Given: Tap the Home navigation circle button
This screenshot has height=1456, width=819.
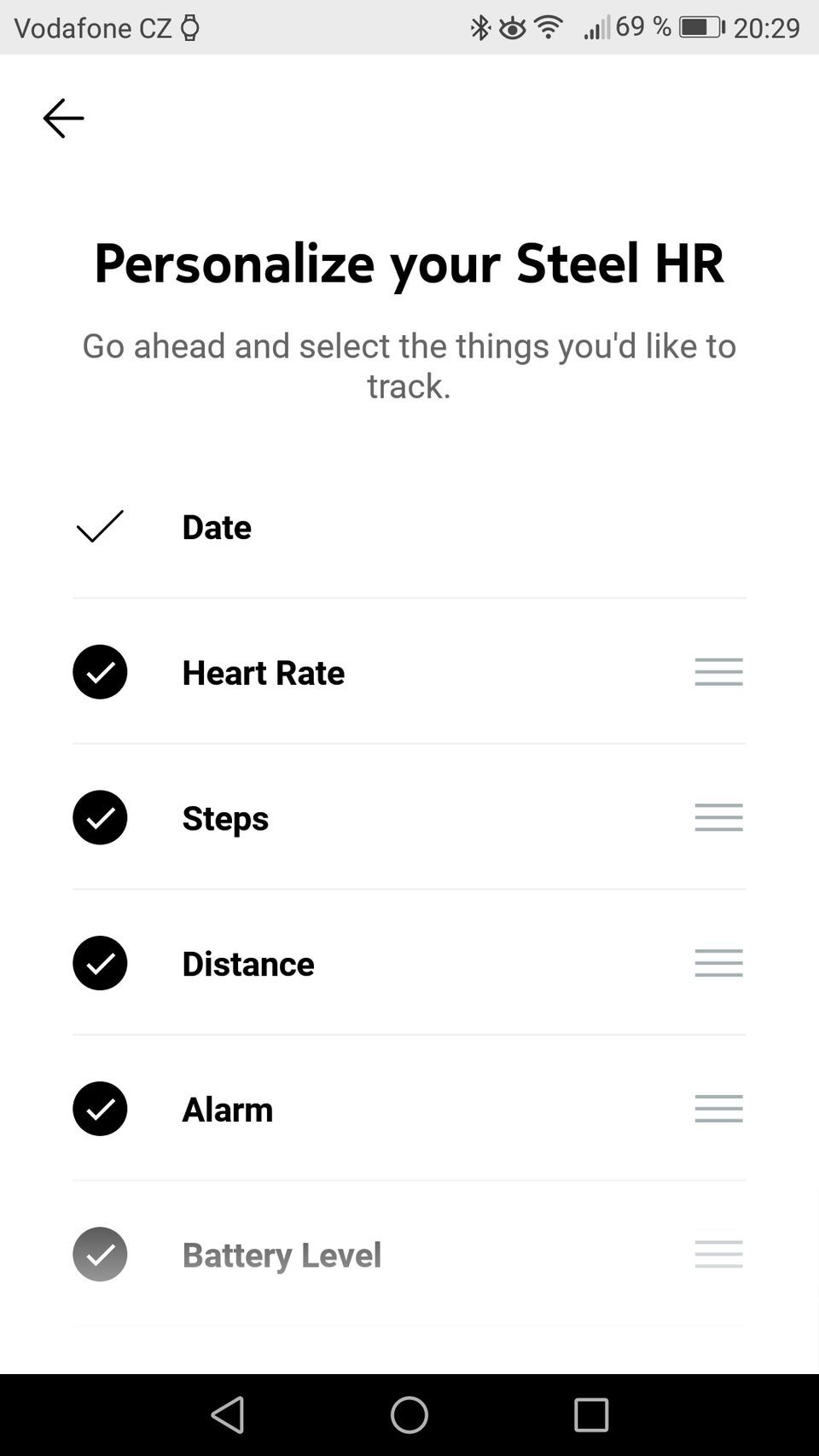Looking at the screenshot, I should pyautogui.click(x=409, y=1416).
